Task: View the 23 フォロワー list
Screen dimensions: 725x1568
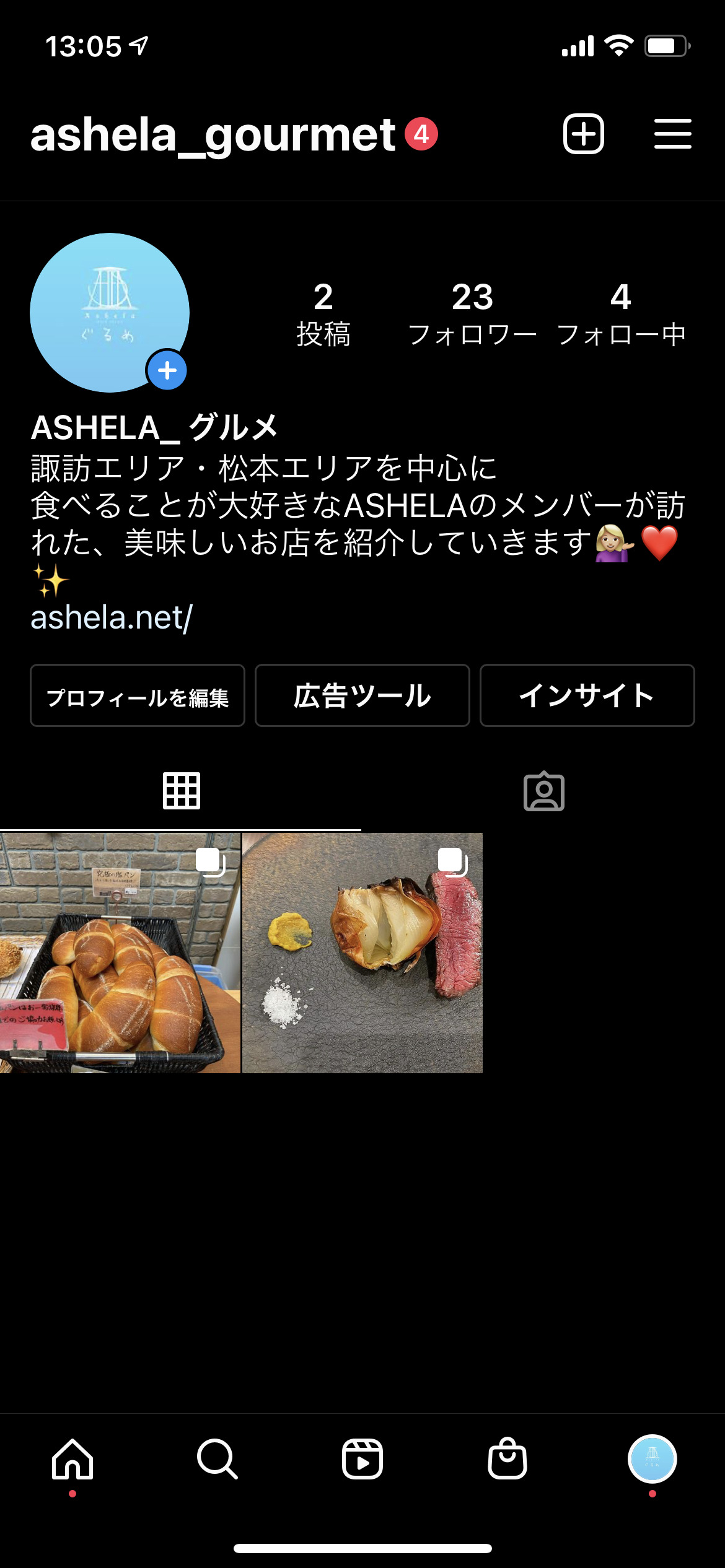Action: tap(472, 314)
